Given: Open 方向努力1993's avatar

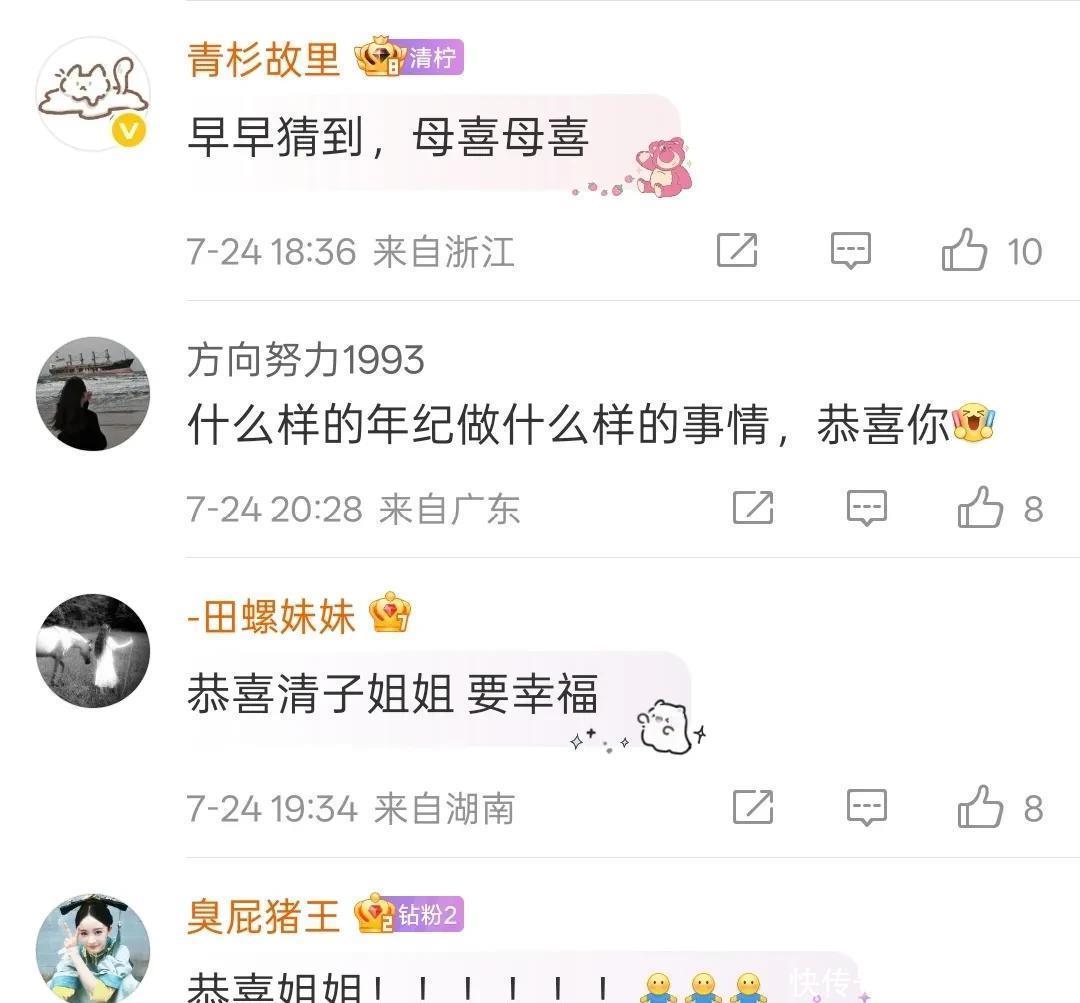Looking at the screenshot, I should tap(93, 393).
